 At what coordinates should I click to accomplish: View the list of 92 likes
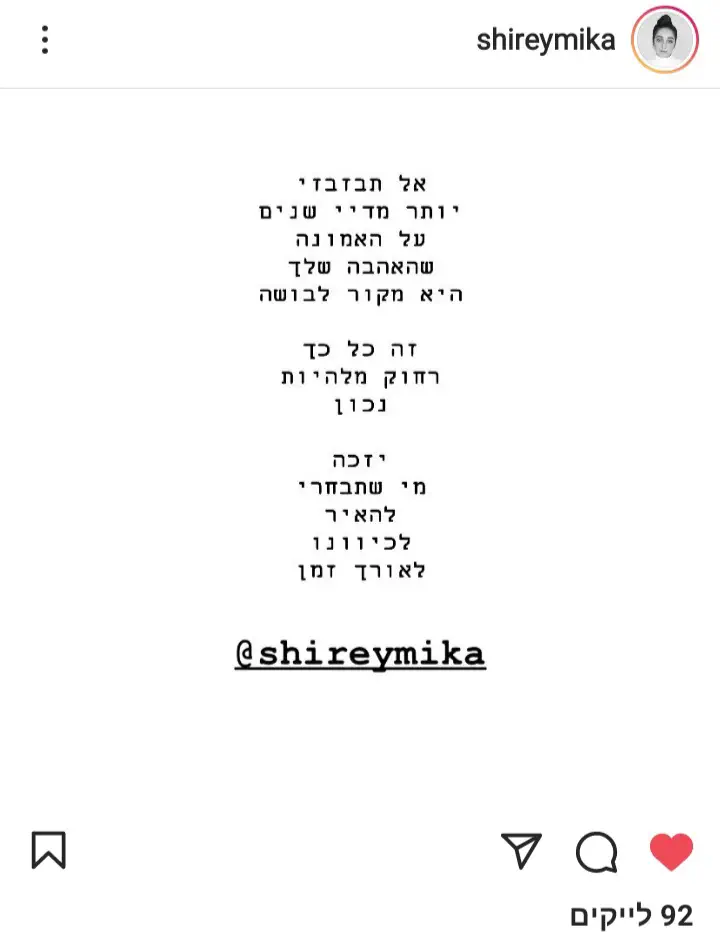tap(631, 915)
